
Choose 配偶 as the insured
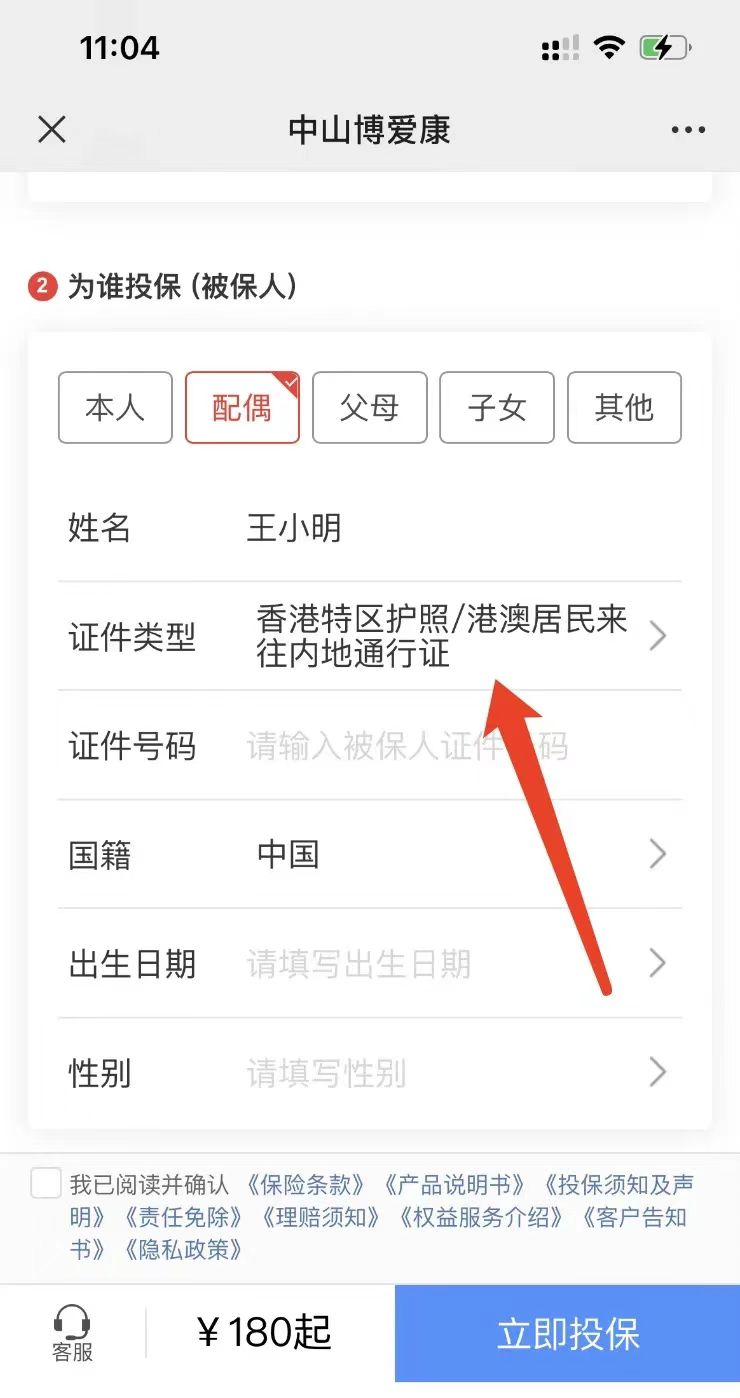[x=242, y=407]
